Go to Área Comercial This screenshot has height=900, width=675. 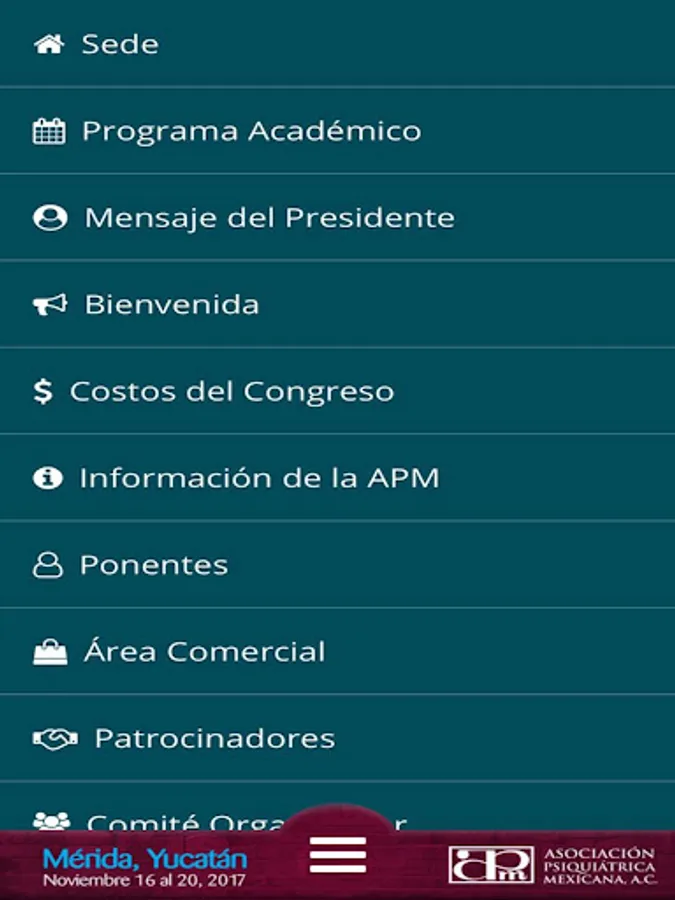coord(204,652)
